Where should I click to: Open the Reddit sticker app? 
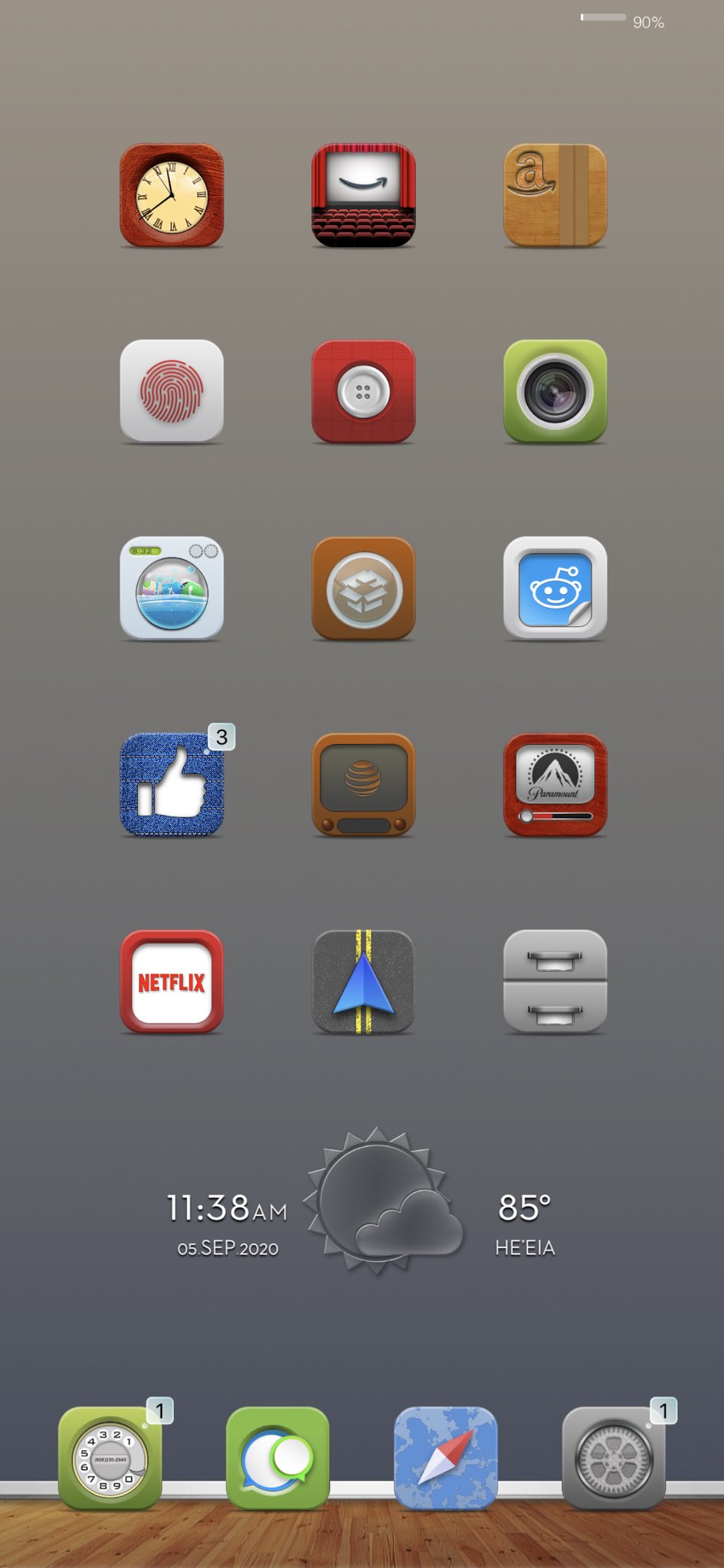coord(555,588)
